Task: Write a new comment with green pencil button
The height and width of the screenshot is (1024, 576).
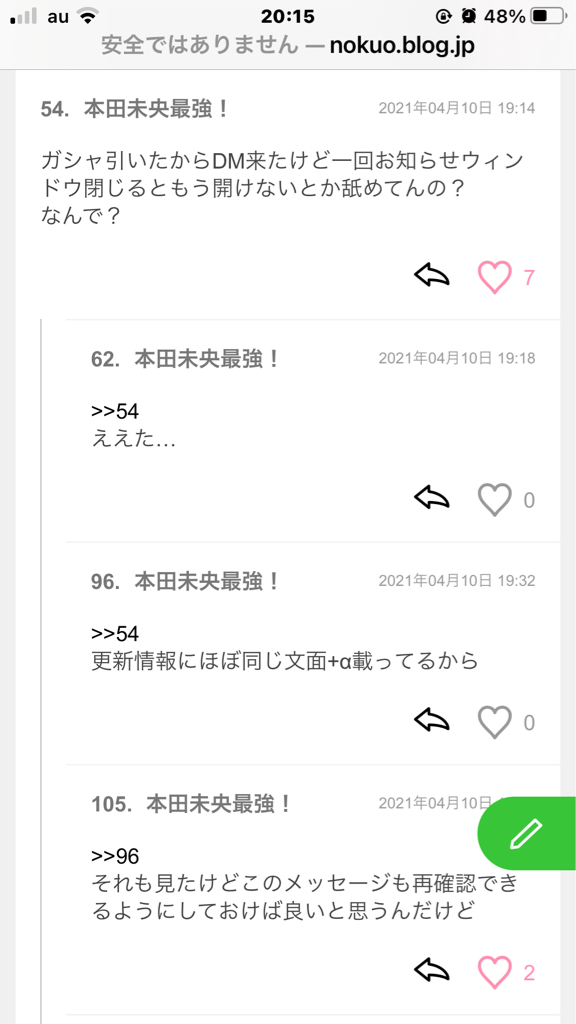Action: (527, 833)
